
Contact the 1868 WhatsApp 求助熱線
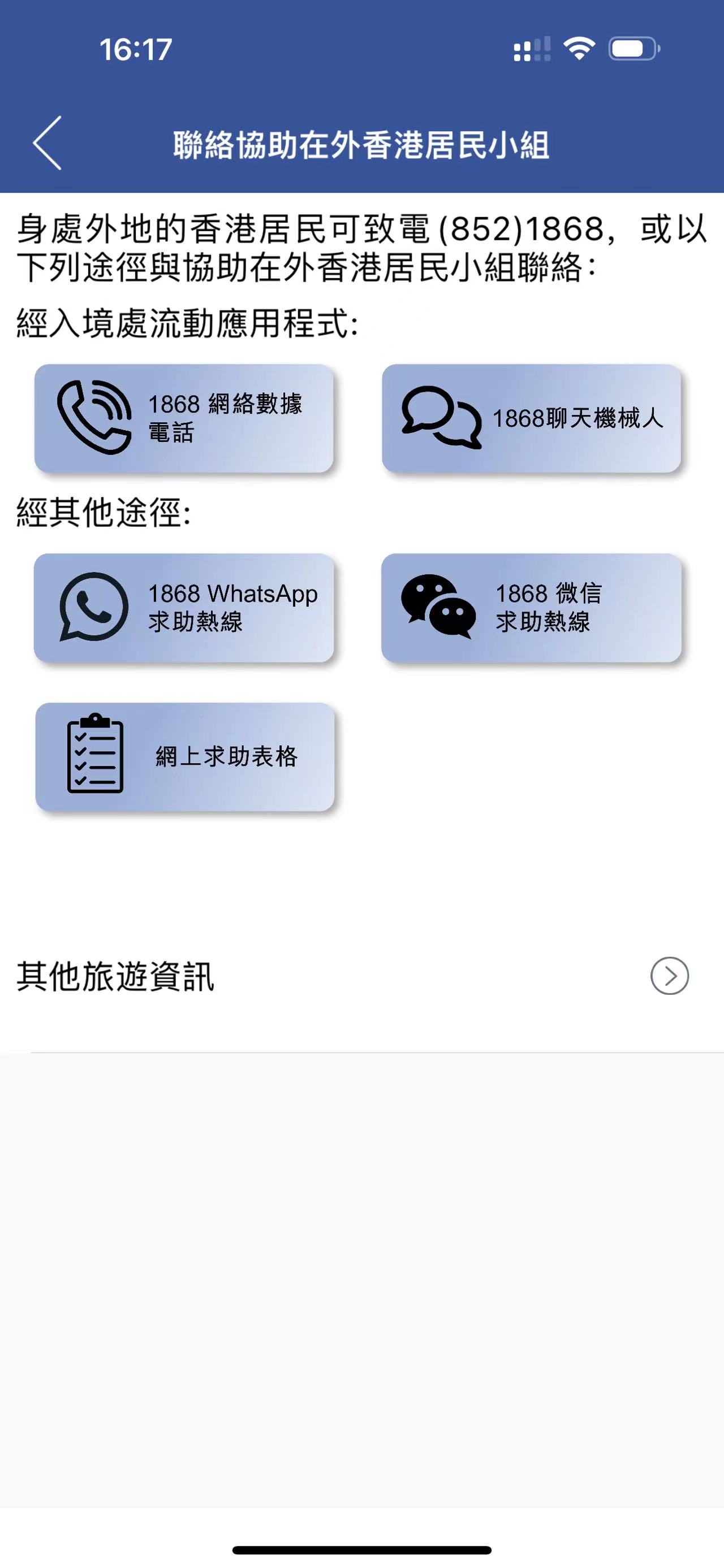(x=184, y=608)
